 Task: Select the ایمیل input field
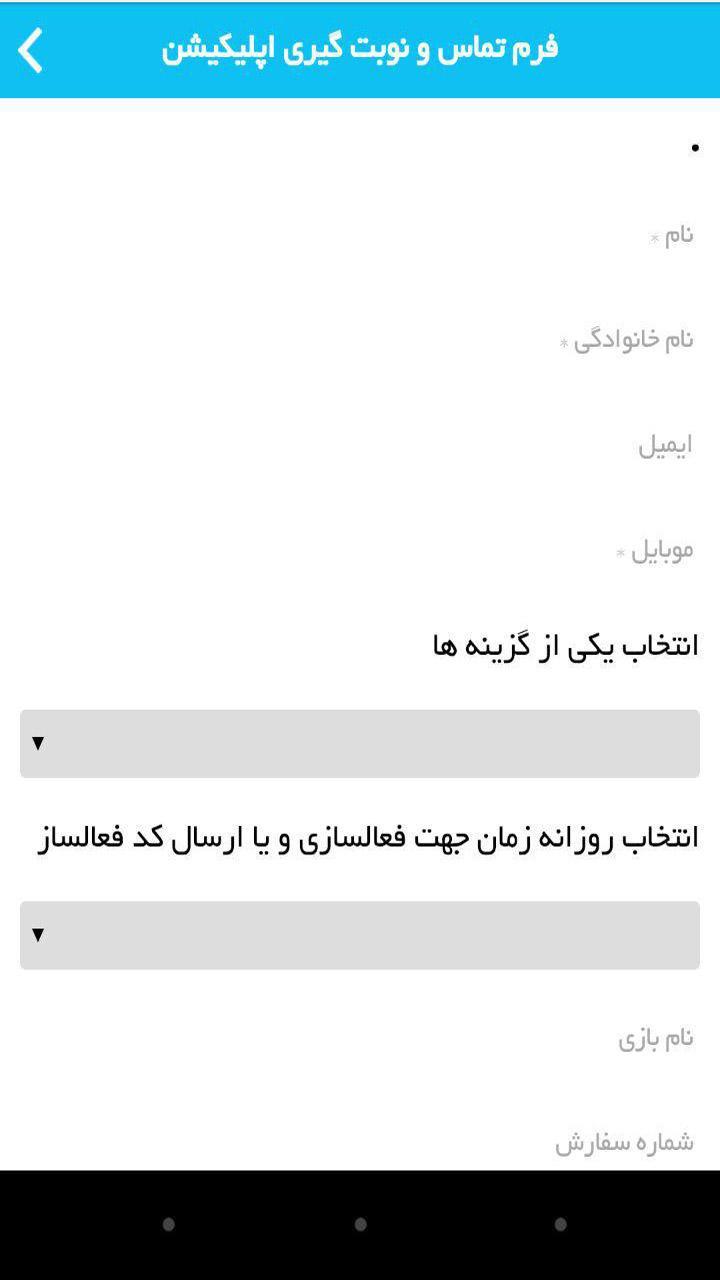pyautogui.click(x=360, y=445)
